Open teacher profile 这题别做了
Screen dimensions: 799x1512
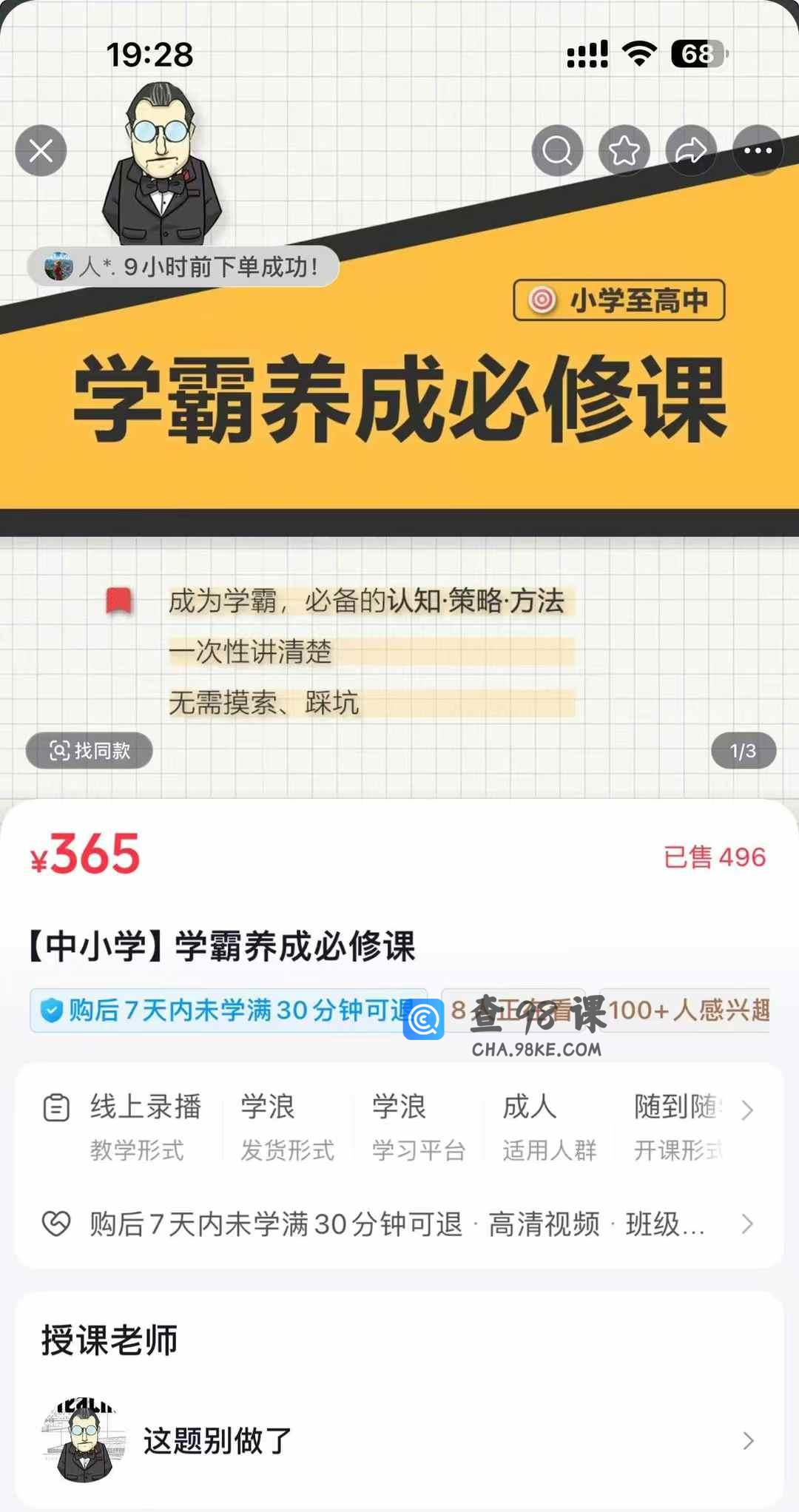(399, 1440)
